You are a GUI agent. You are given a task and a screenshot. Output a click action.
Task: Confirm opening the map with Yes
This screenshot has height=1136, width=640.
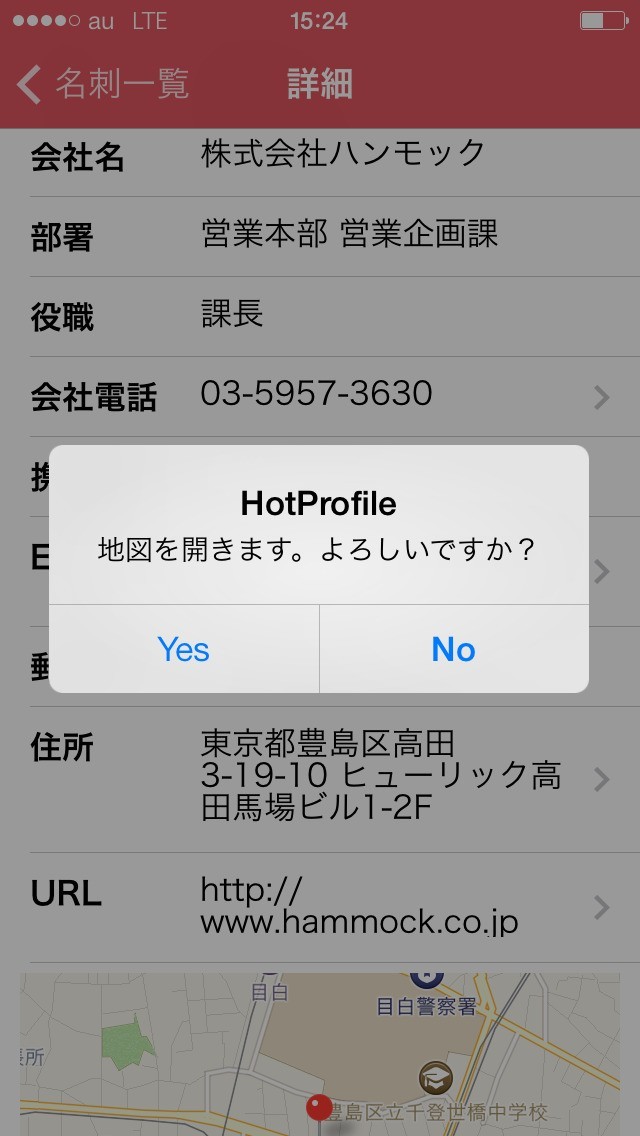[184, 650]
